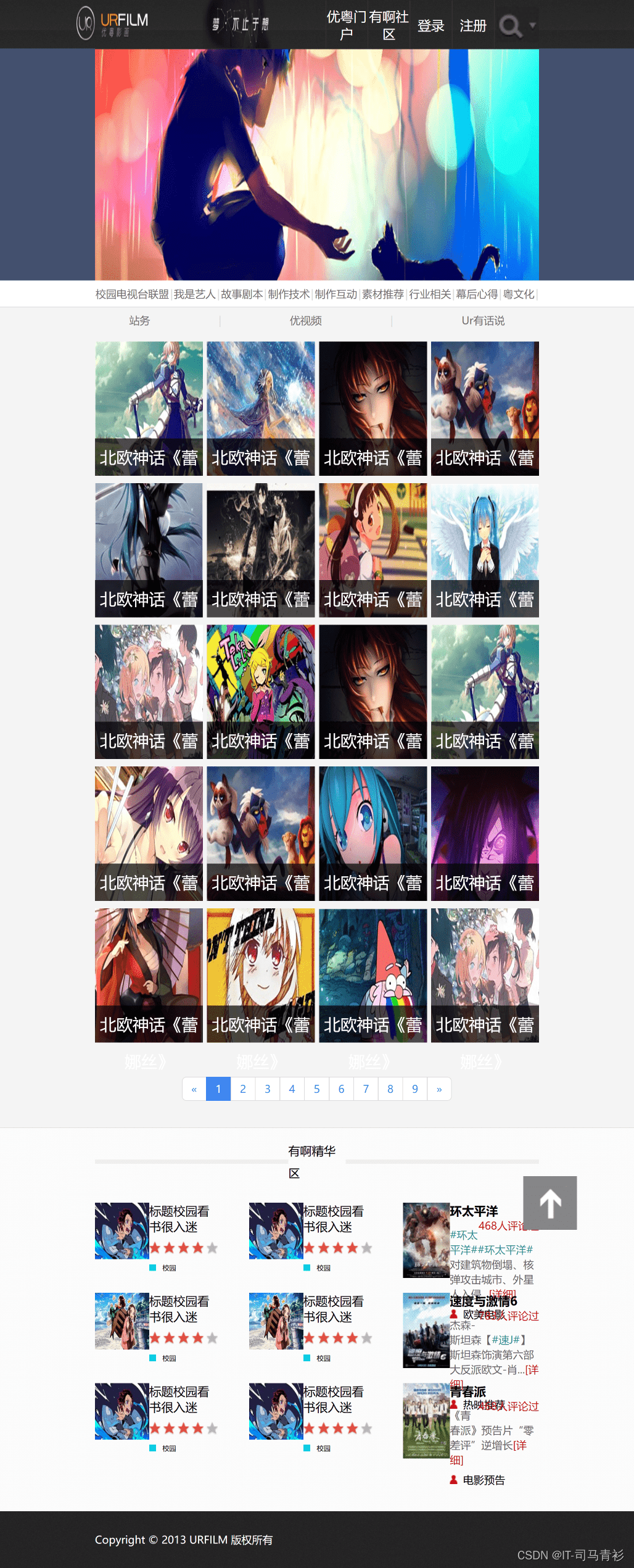
Task: Switch to the 优视频 tab
Action: (x=306, y=321)
